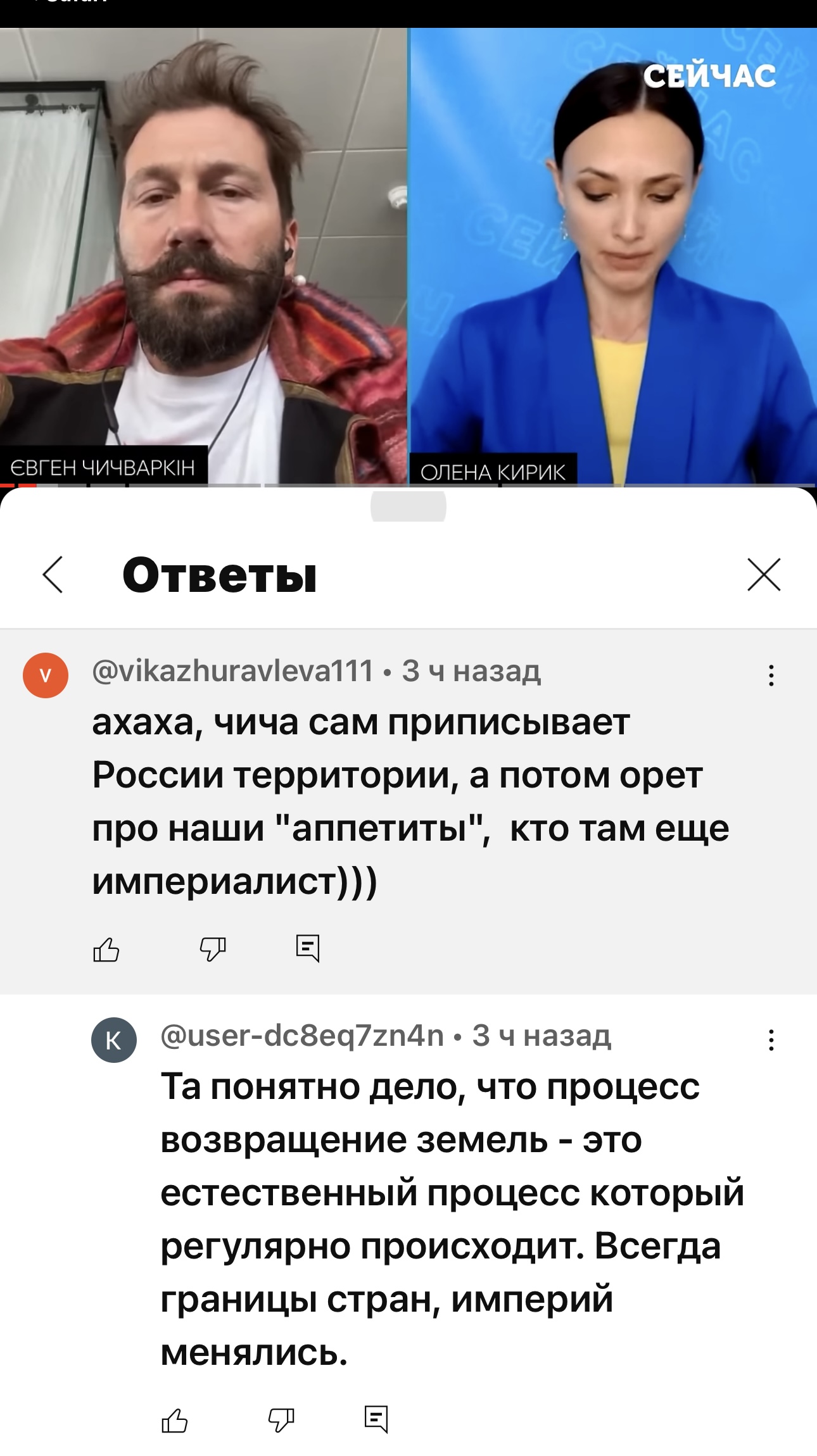Like the comment by @vikazhuravleva111
The width and height of the screenshot is (817, 1456).
coord(106,949)
